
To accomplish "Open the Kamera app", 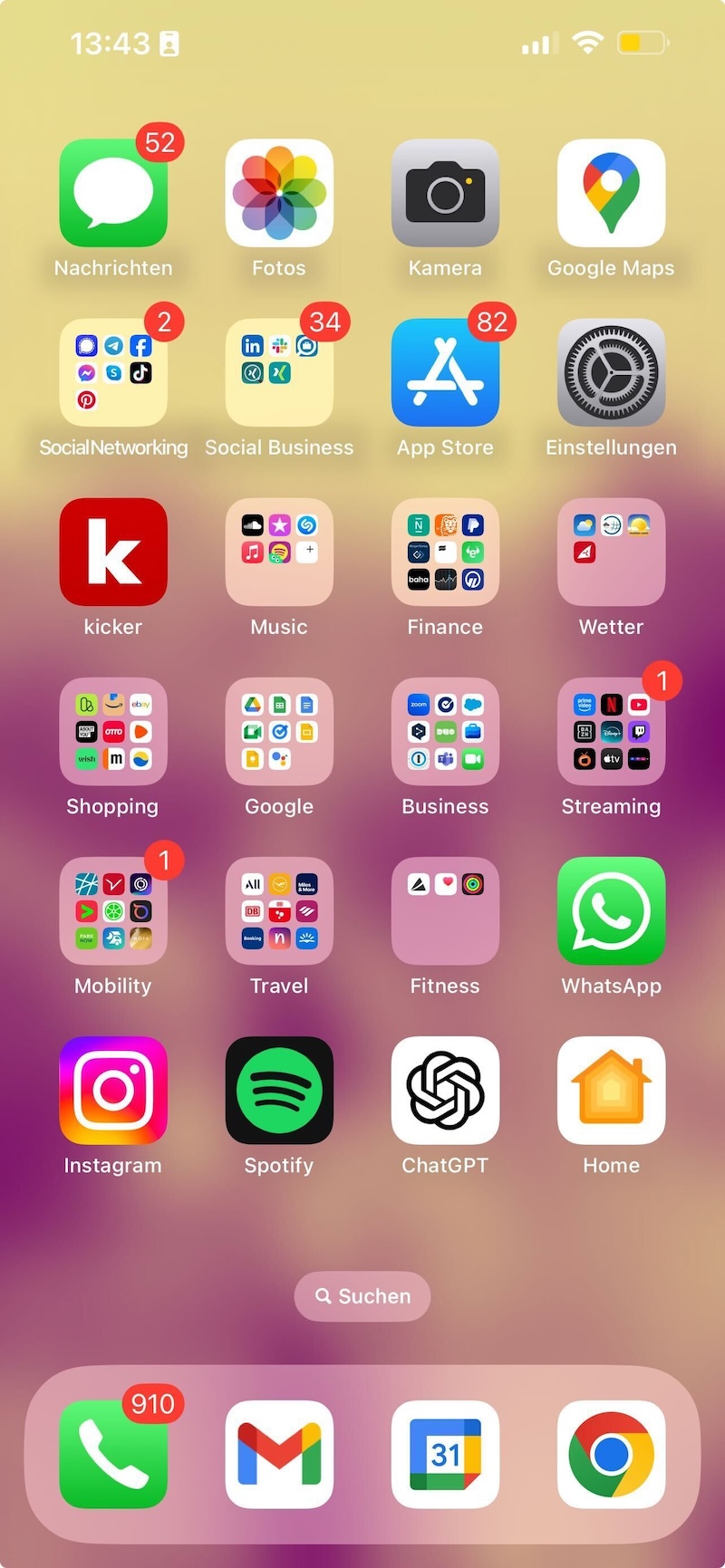I will [x=445, y=193].
